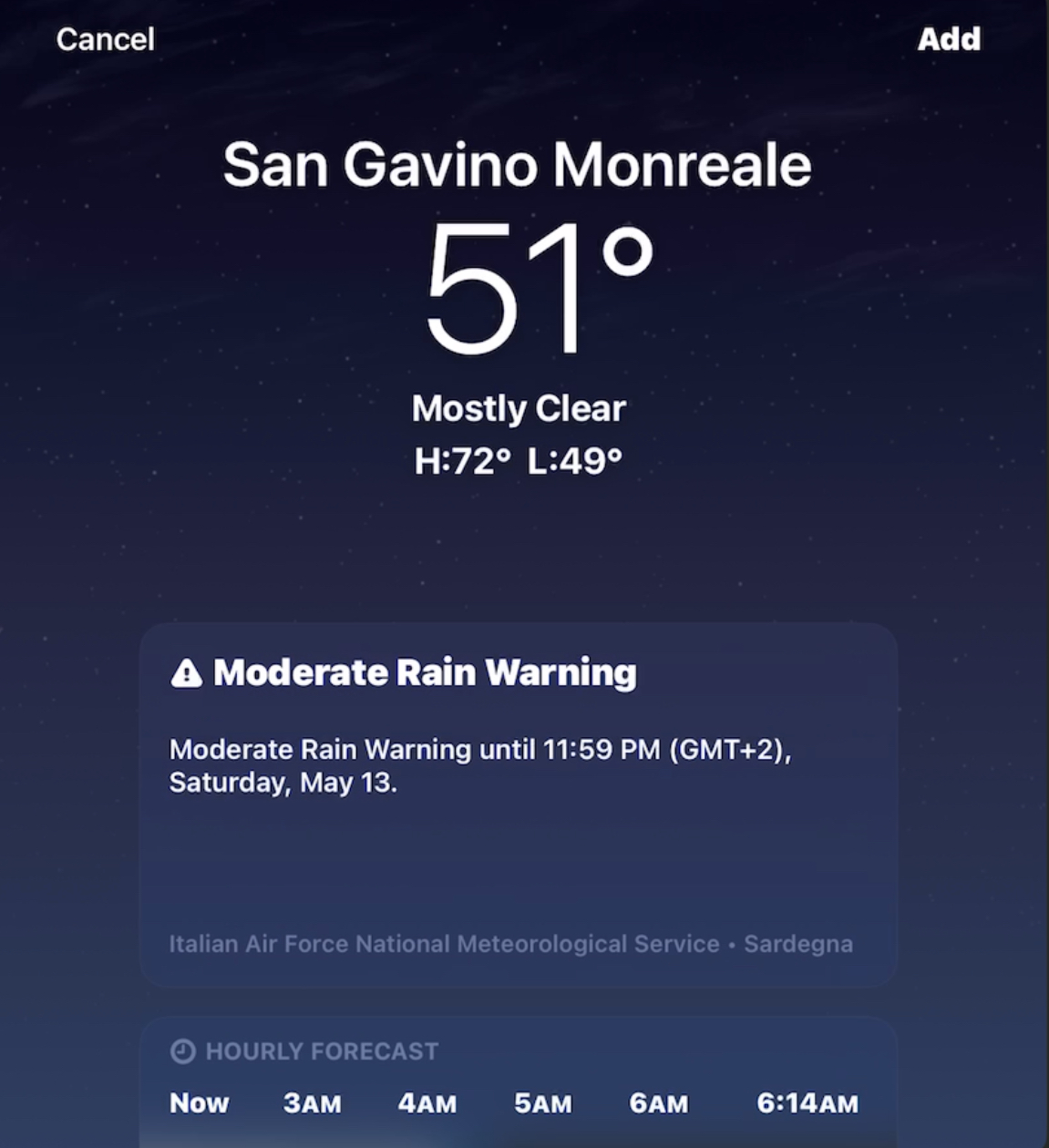Add San Gavino Monreale to weather list
1049x1148 pixels.
[948, 39]
